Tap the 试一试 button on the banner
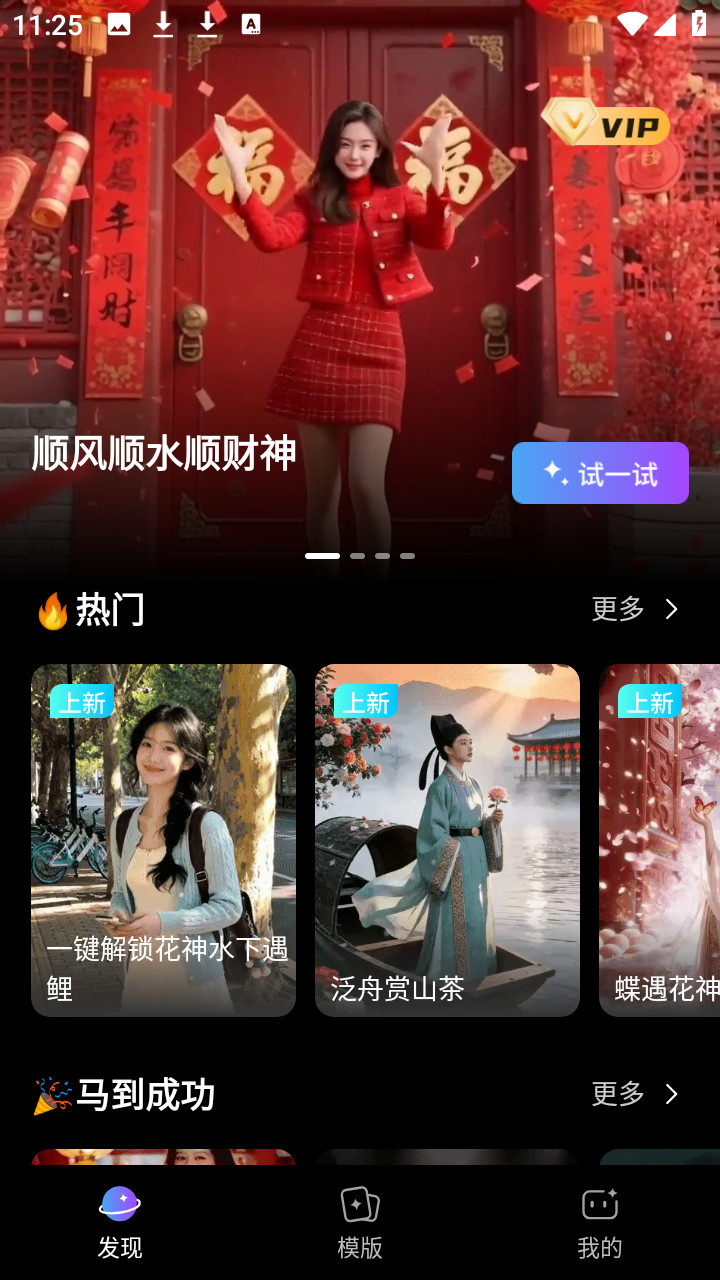Screen dimensions: 720x1280 [600, 473]
